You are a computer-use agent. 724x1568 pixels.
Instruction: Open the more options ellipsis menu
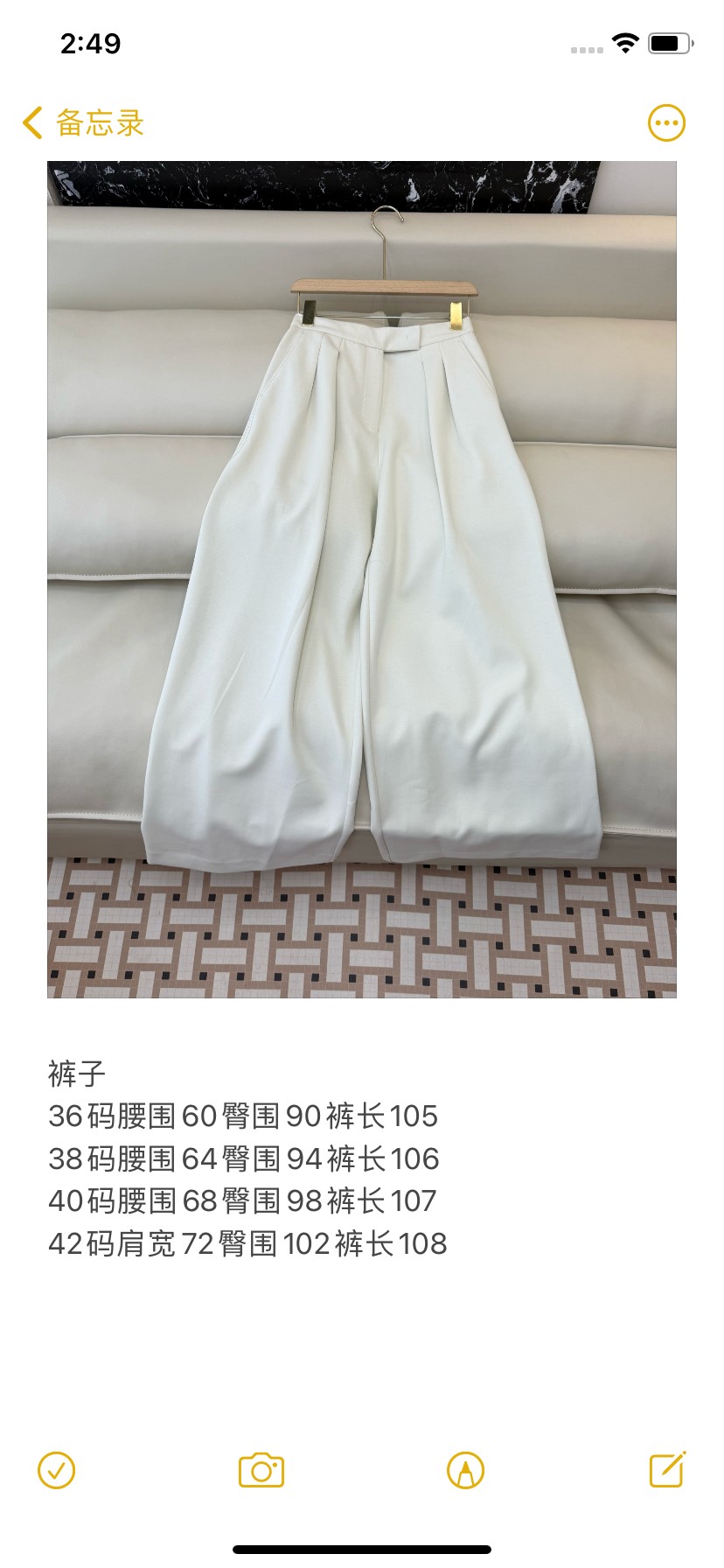tap(666, 123)
